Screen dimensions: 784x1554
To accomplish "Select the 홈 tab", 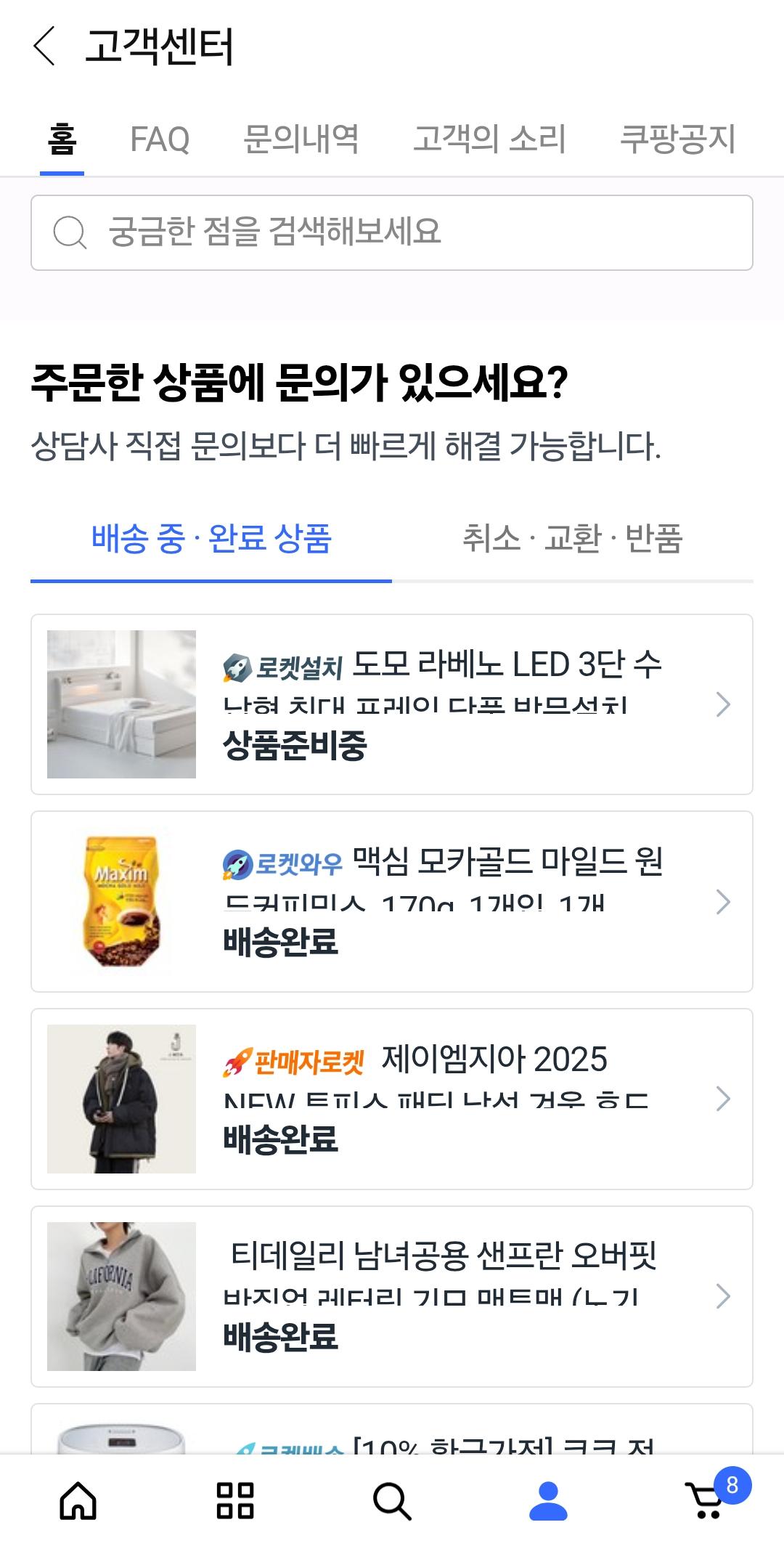I will point(62,139).
